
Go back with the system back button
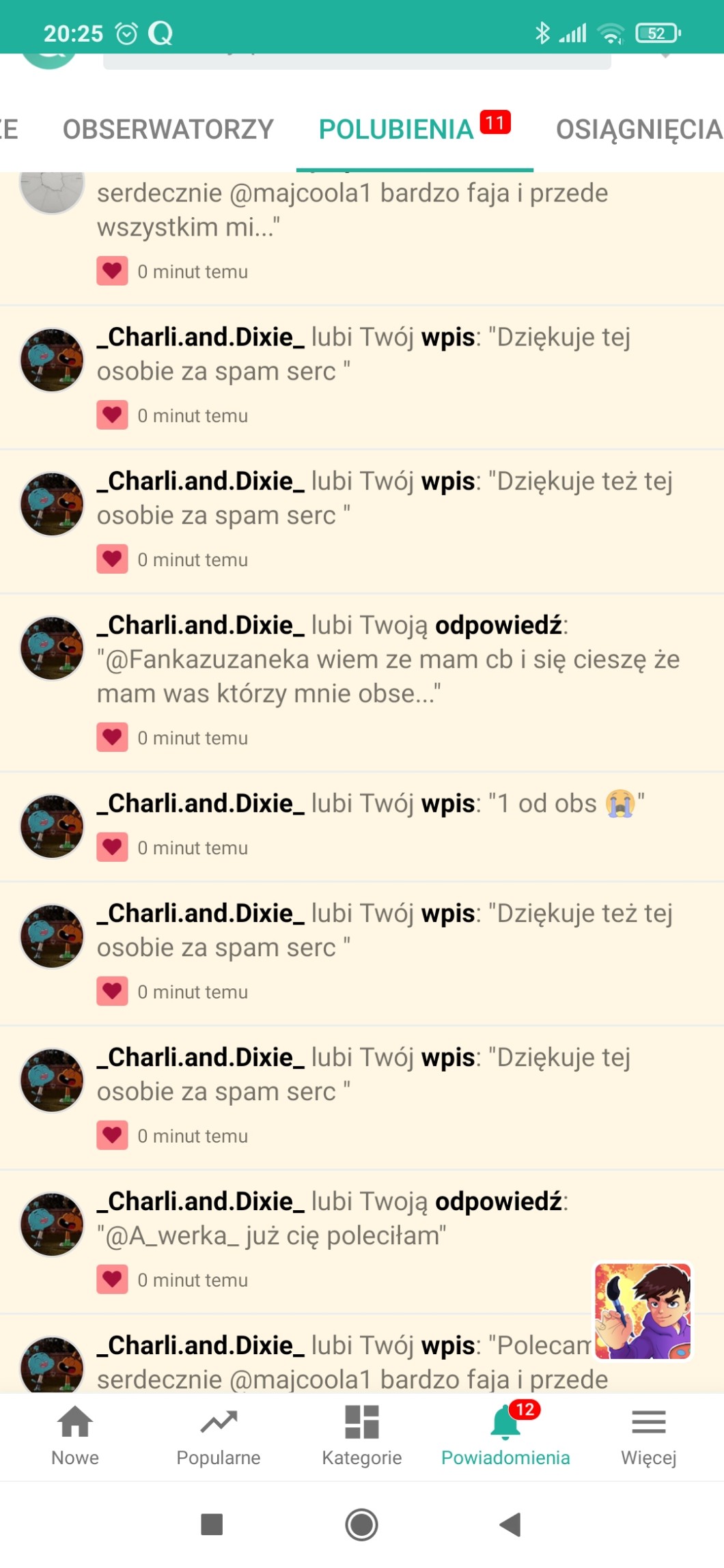[510, 1524]
